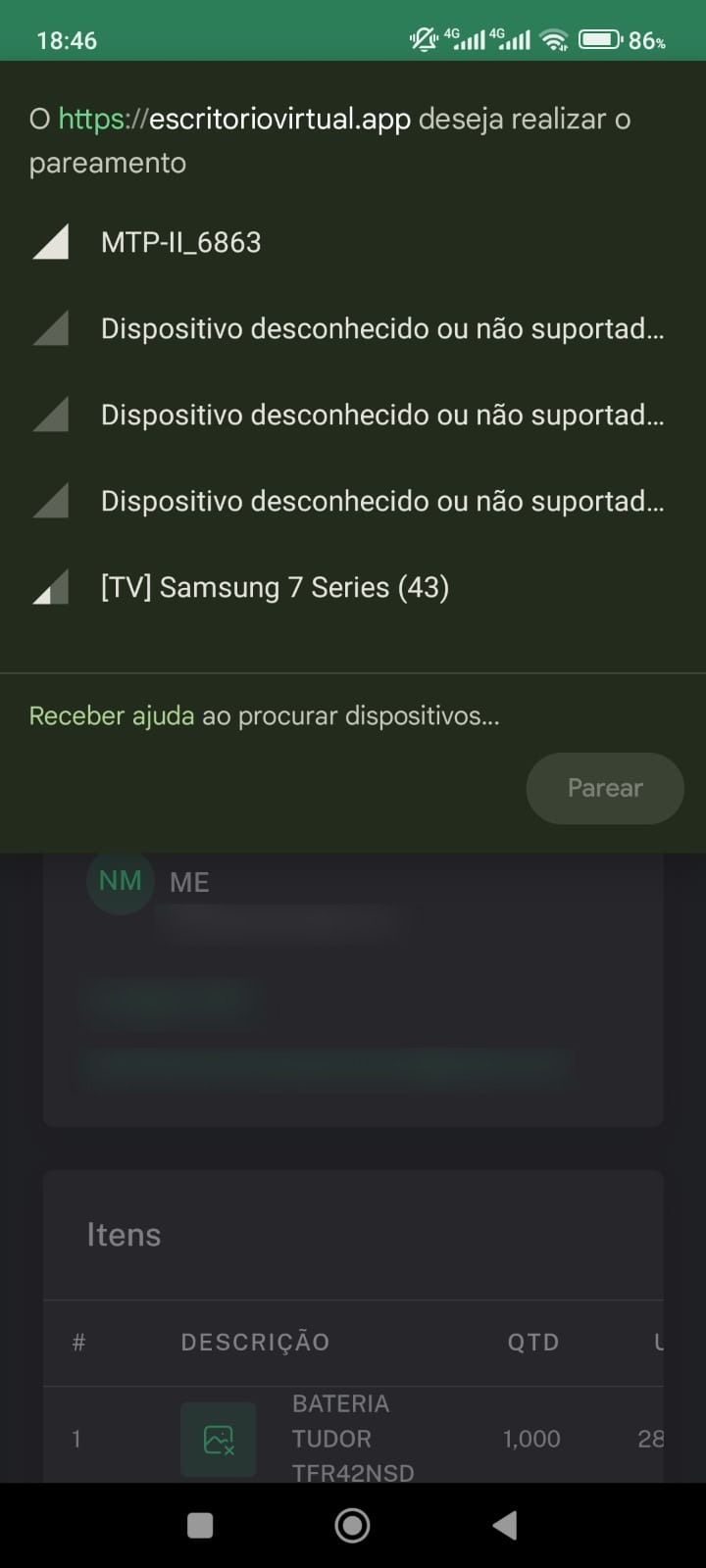Select the MTP-II_6863 device
Screen dimensions: 706x1568
tap(179, 241)
